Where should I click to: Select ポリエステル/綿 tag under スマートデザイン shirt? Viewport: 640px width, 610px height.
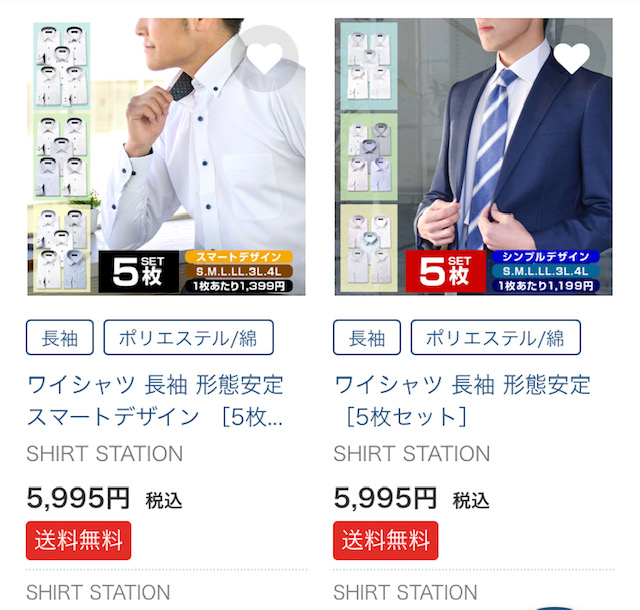tap(188, 338)
